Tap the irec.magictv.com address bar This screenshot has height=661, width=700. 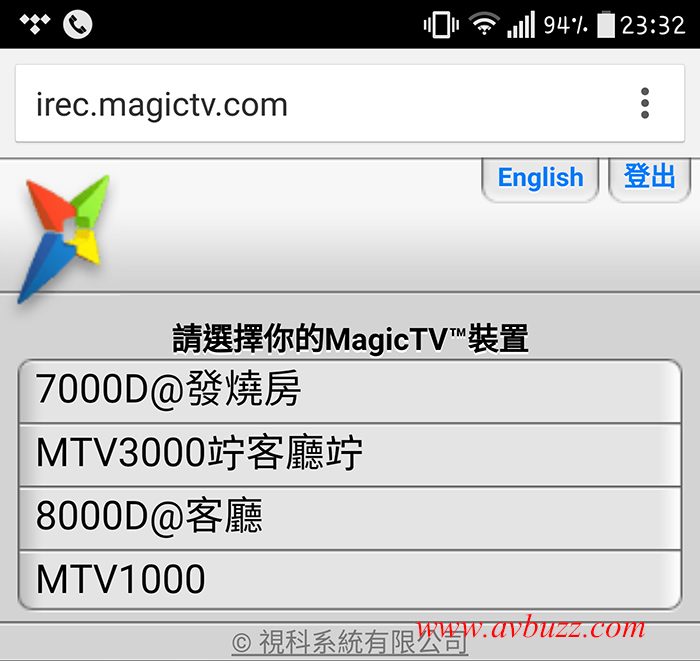tap(300, 104)
